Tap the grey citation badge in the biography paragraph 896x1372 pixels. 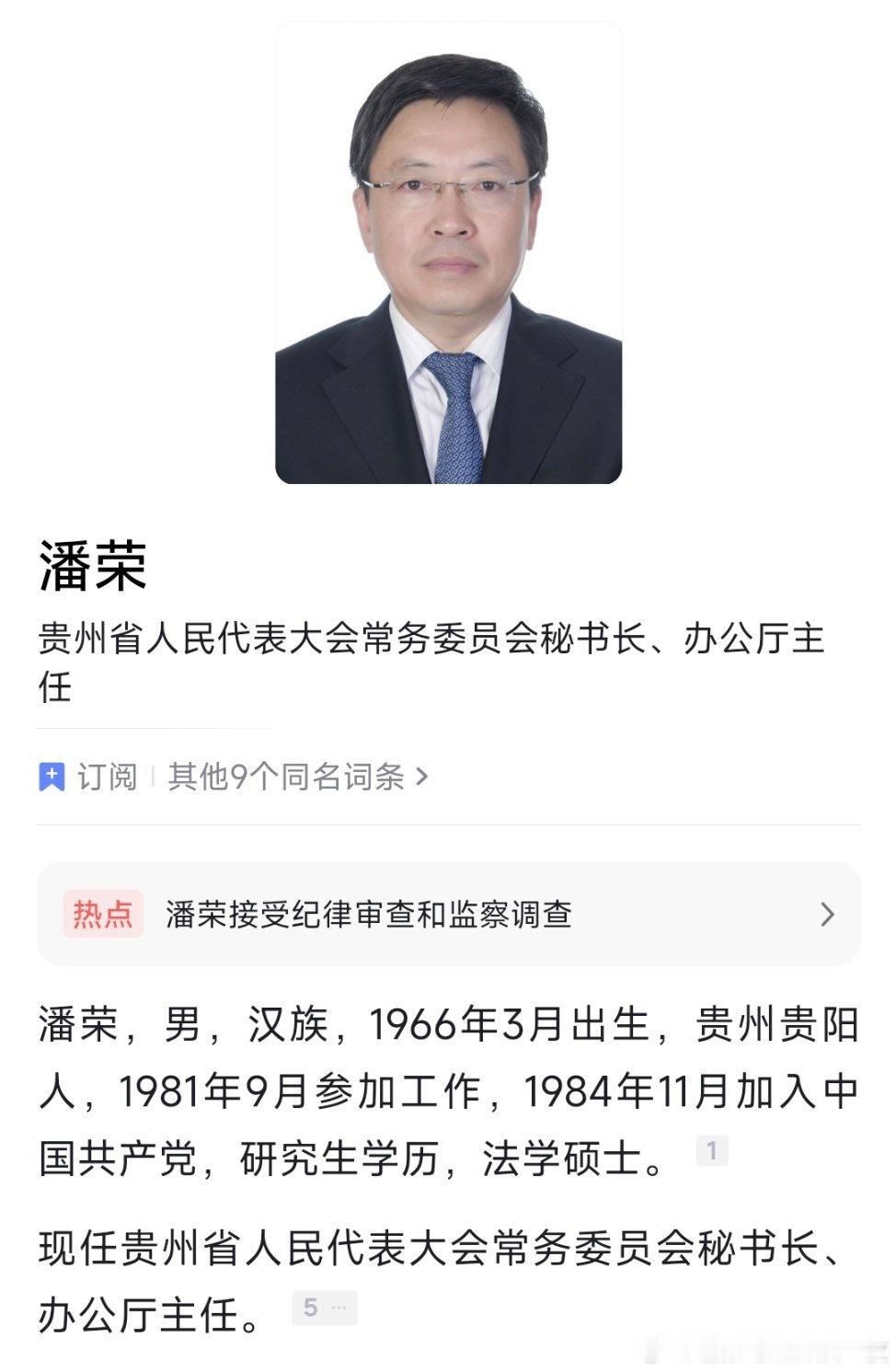[x=713, y=1148]
